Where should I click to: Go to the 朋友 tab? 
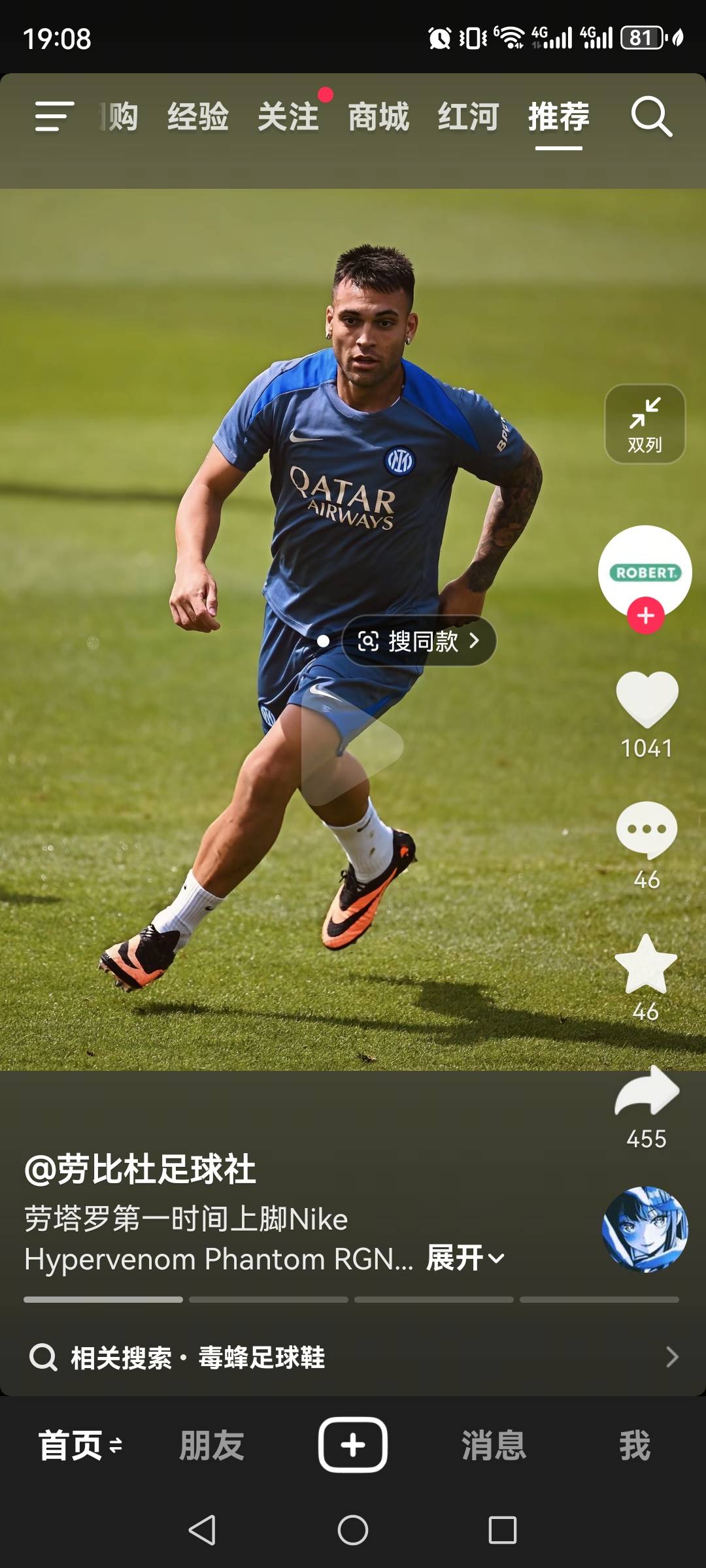[212, 1445]
